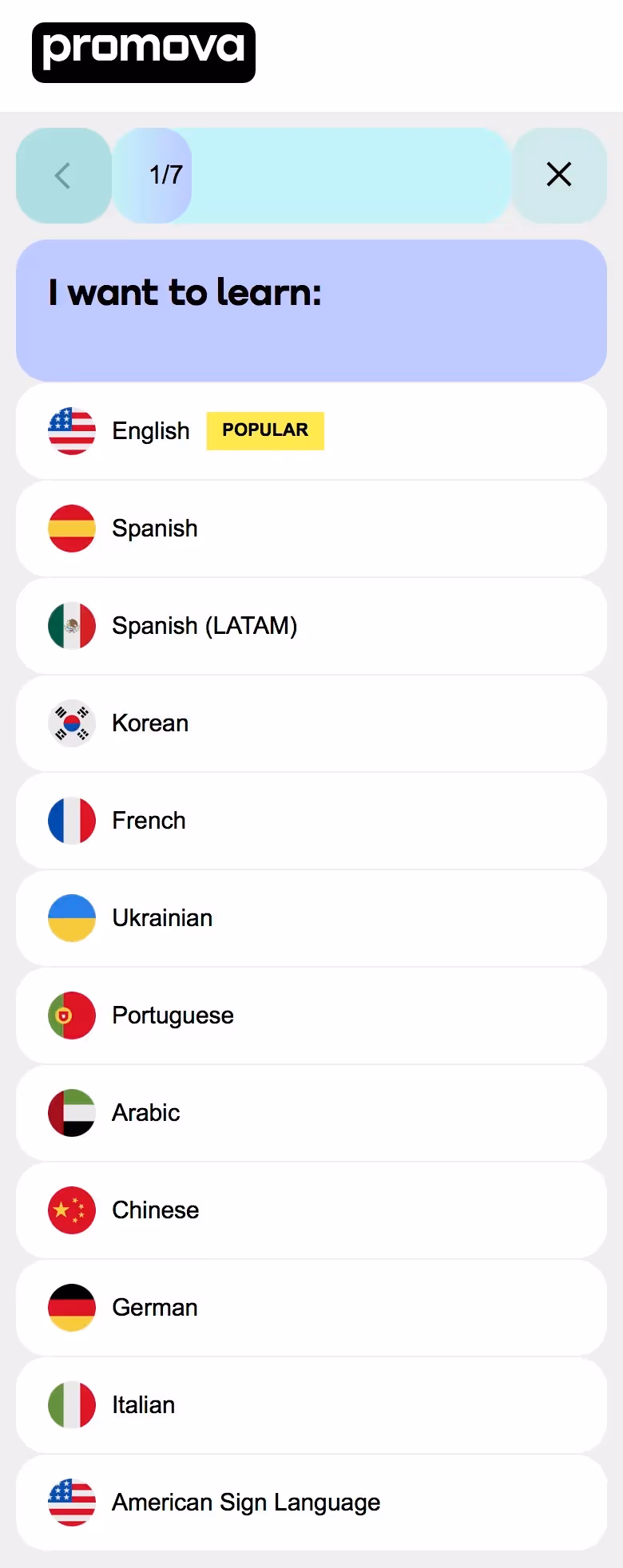Image resolution: width=623 pixels, height=1568 pixels.
Task: Tap the Ukrainian language option
Action: [x=311, y=918]
